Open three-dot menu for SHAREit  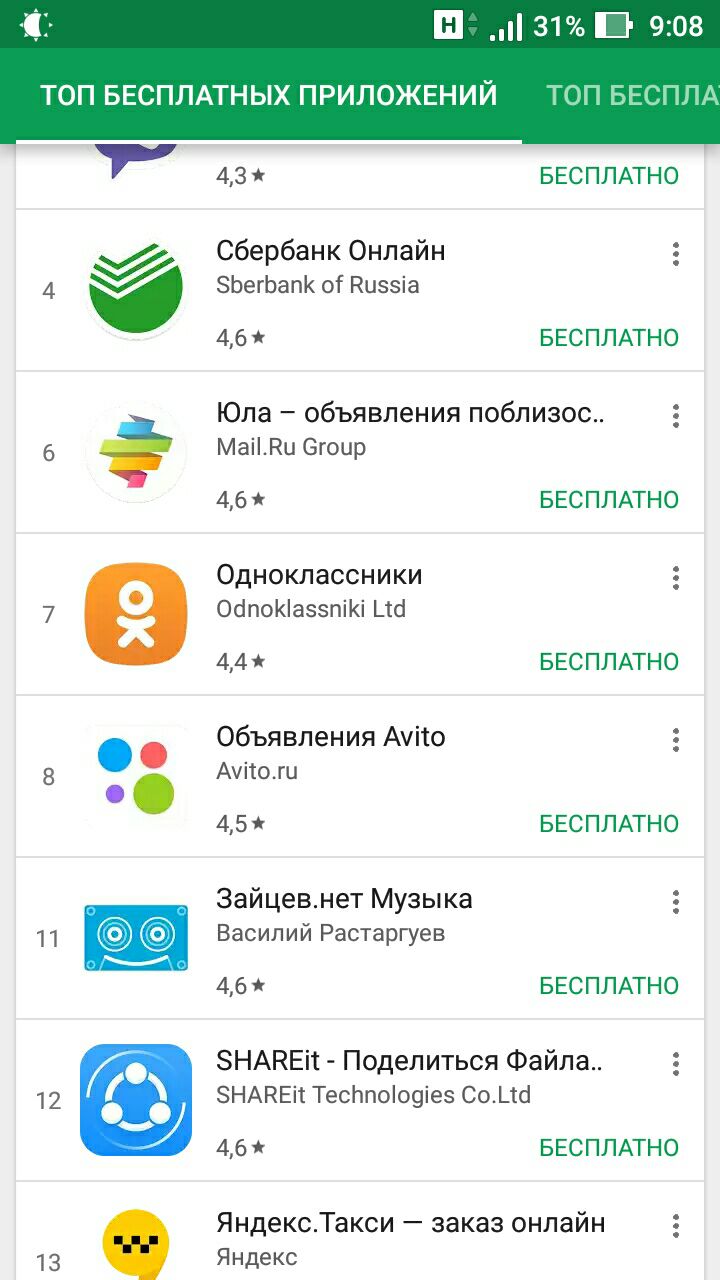(x=676, y=1064)
